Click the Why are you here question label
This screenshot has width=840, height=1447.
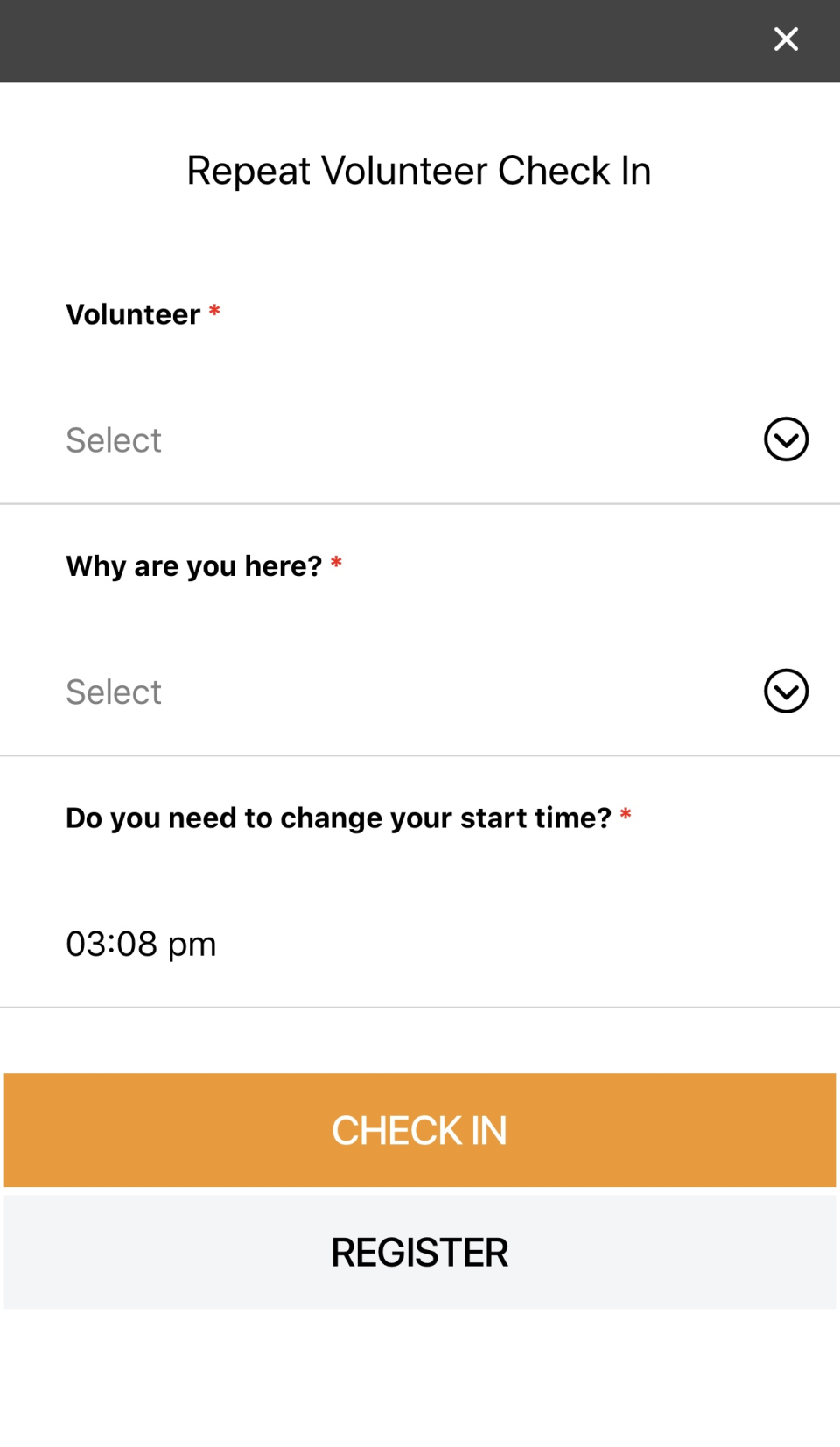(193, 566)
